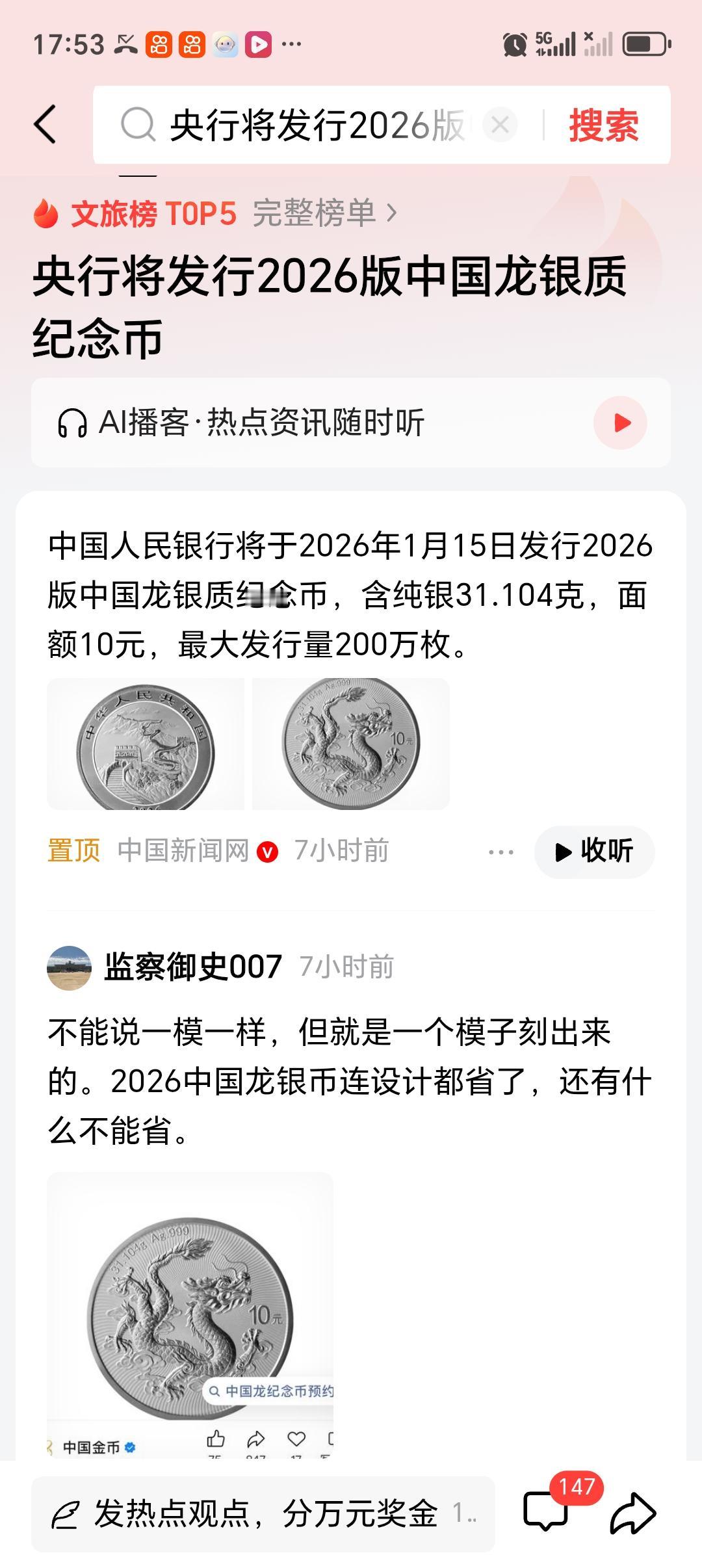Tap the headphone AI播客 icon

click(x=75, y=423)
